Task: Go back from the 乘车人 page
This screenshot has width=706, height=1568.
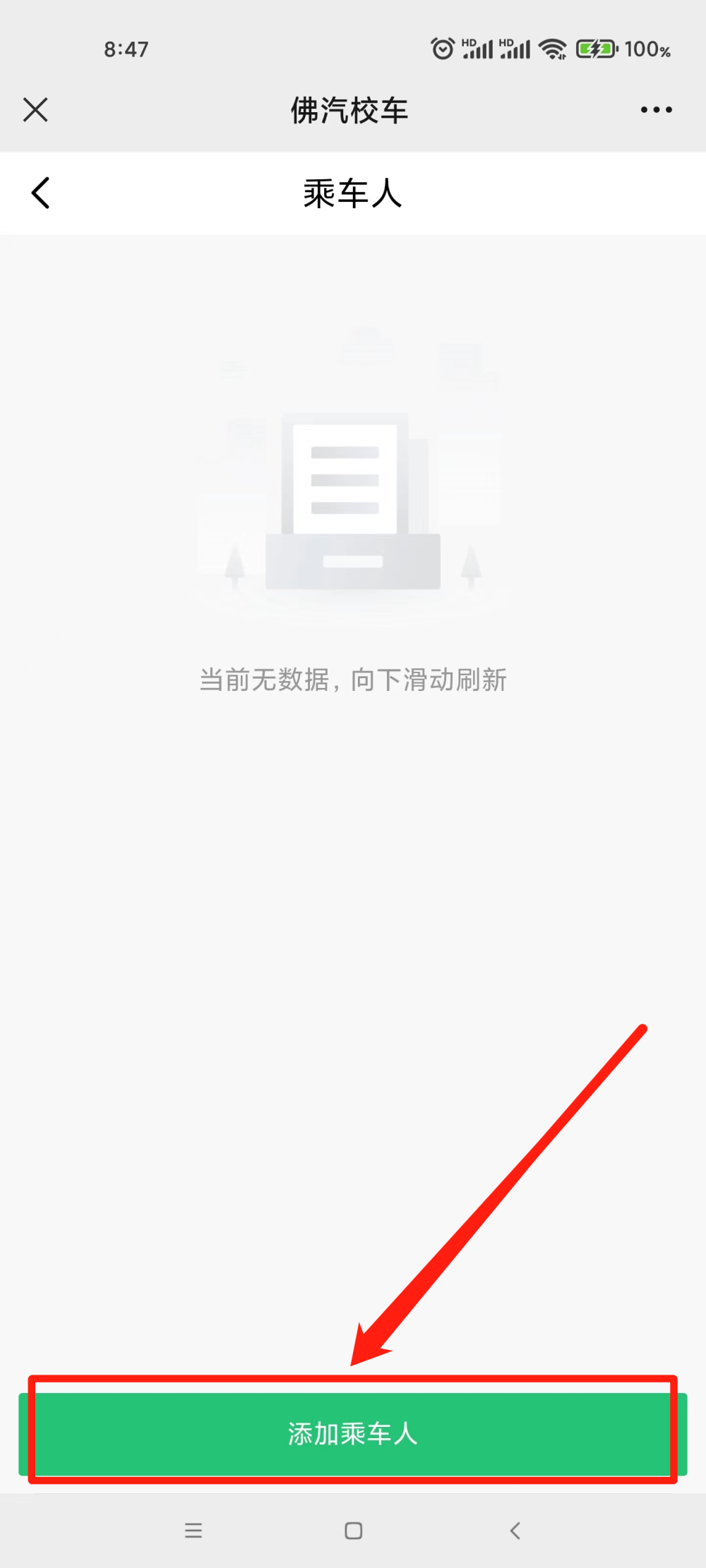Action: [41, 193]
